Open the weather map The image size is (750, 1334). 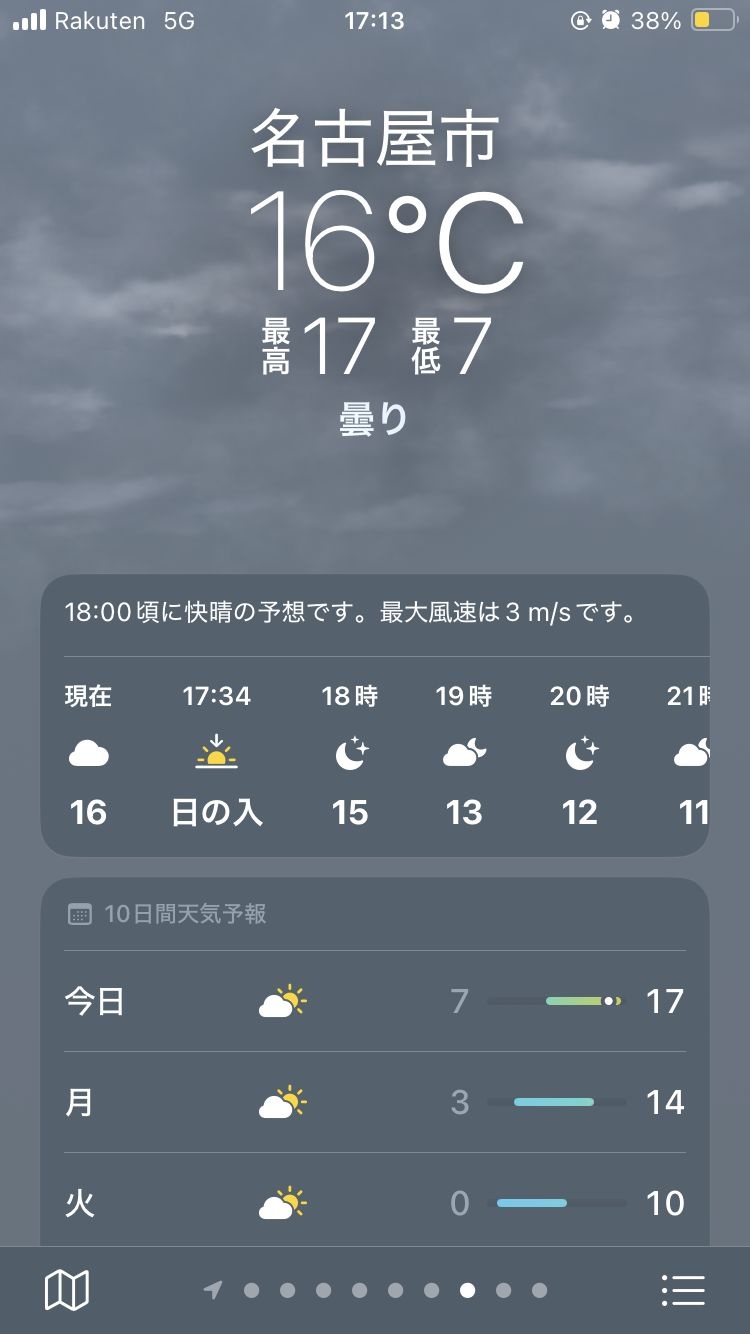(67, 1290)
